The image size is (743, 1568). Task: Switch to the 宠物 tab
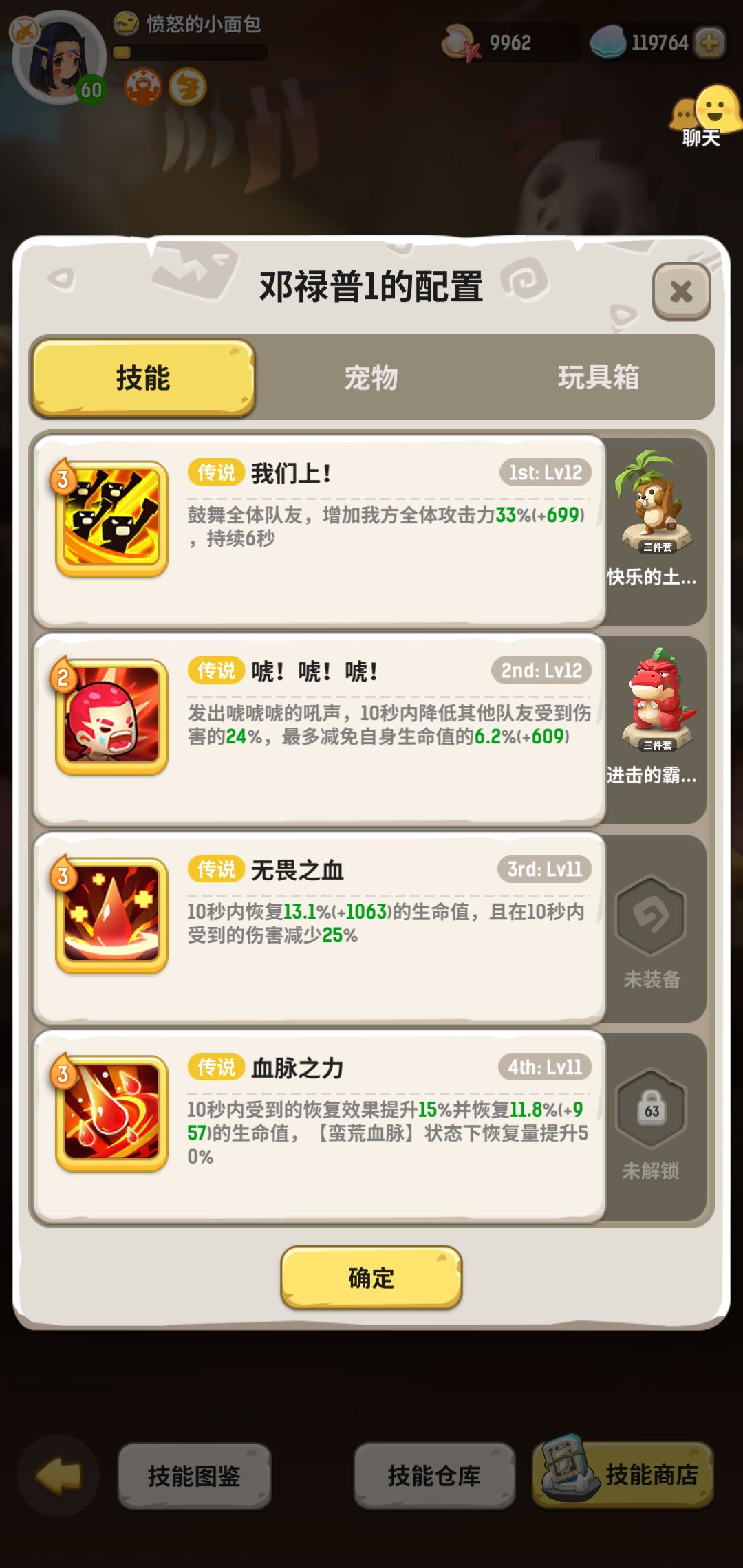click(x=371, y=377)
